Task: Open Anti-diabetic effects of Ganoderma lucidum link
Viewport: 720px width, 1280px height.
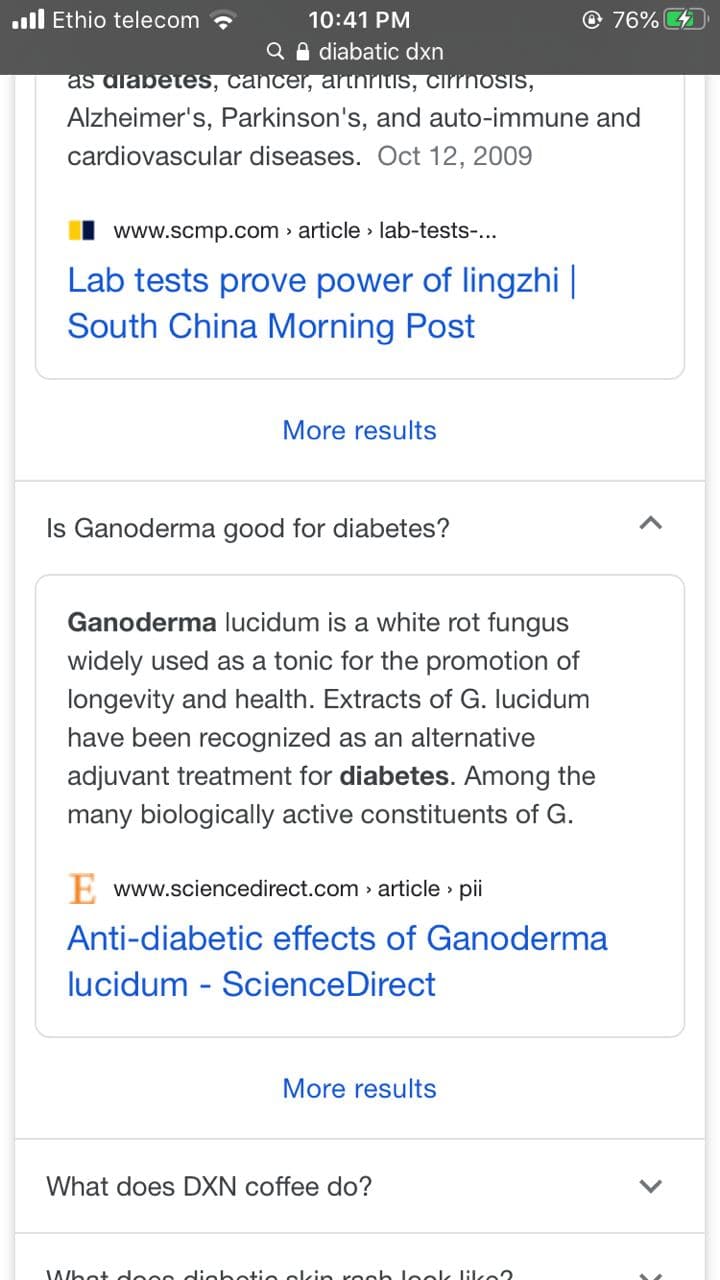Action: click(337, 961)
